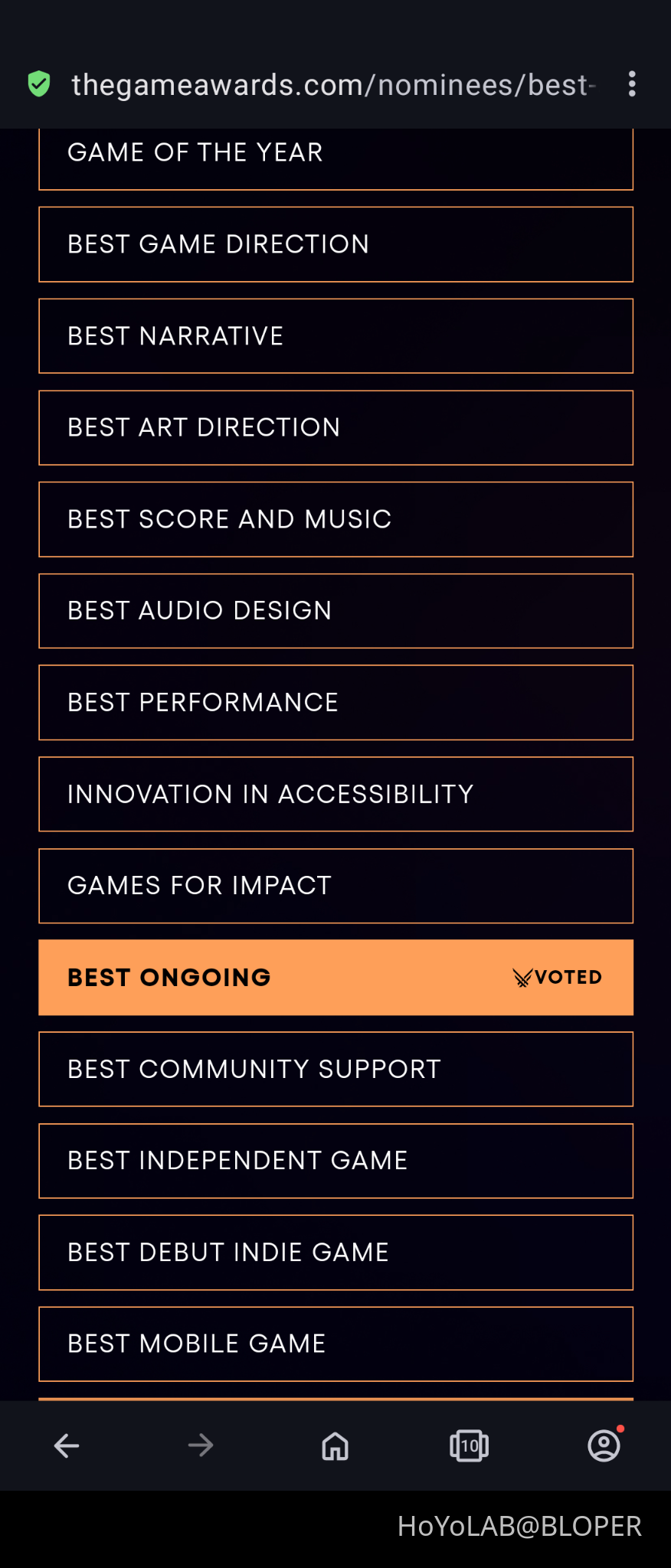The width and height of the screenshot is (671, 1568).
Task: Select Best Audio Design category
Action: [335, 611]
